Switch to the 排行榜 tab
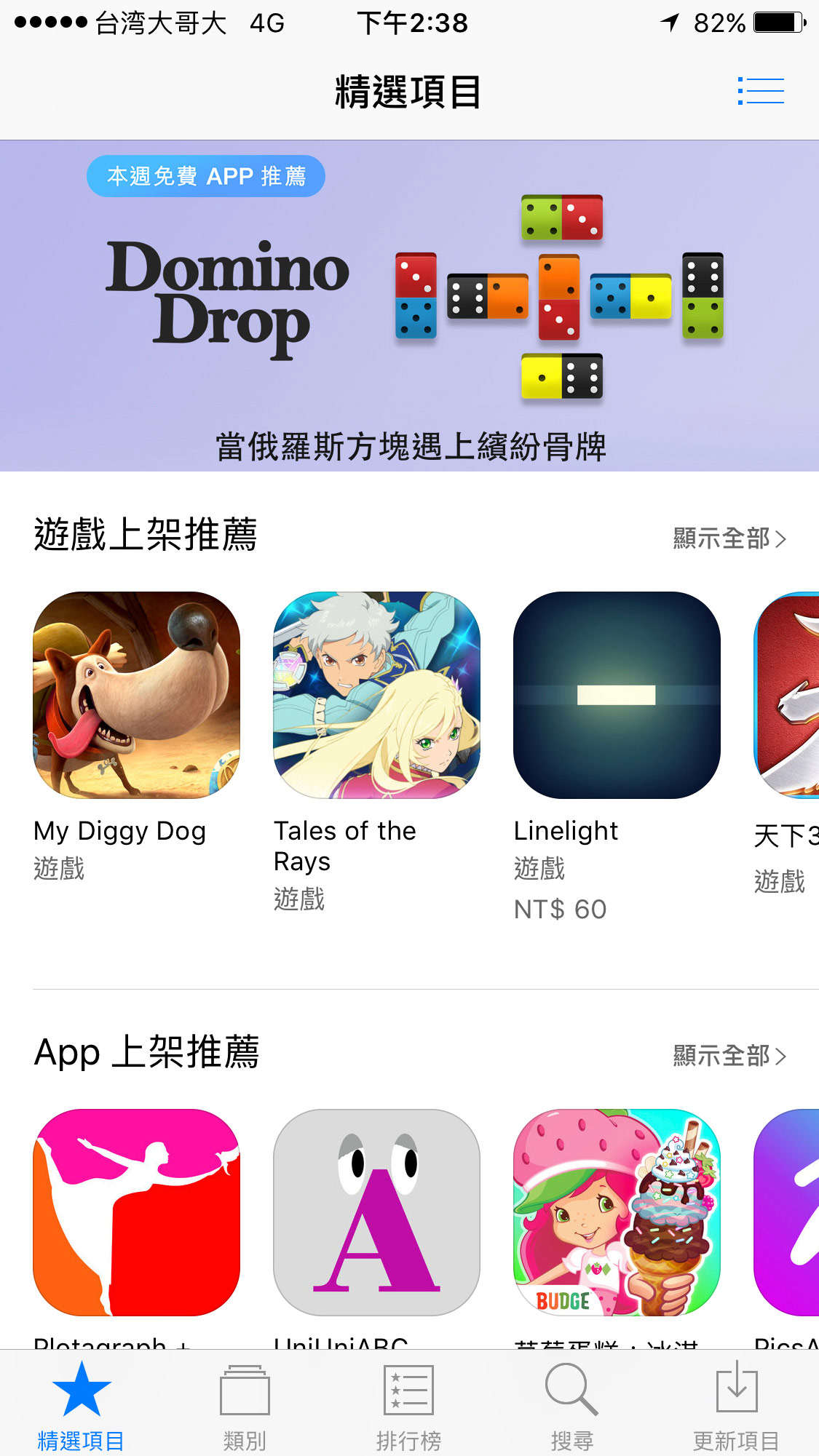The width and height of the screenshot is (819, 1456). tap(408, 1406)
